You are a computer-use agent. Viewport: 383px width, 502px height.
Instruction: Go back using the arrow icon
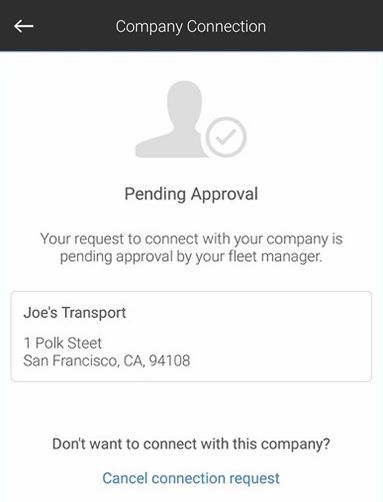tap(24, 26)
